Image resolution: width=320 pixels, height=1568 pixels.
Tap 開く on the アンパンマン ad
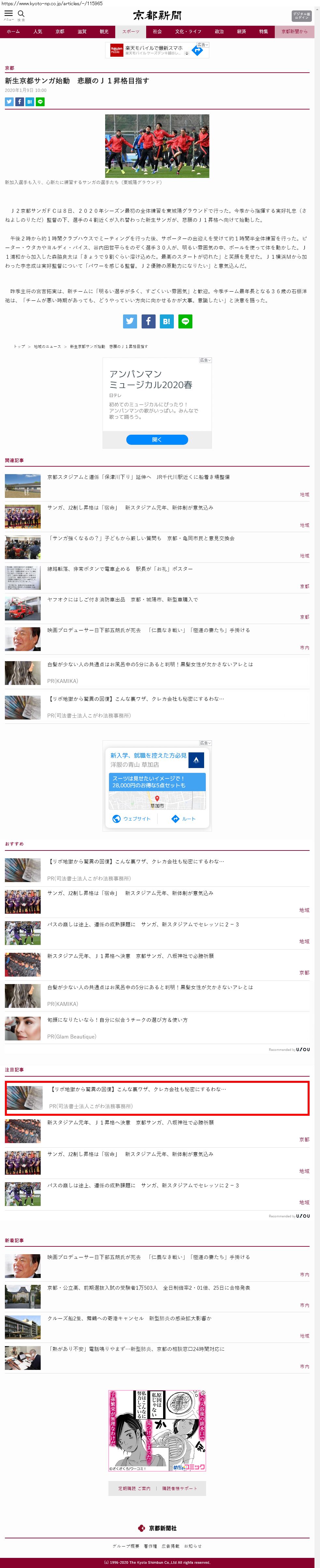[x=157, y=439]
